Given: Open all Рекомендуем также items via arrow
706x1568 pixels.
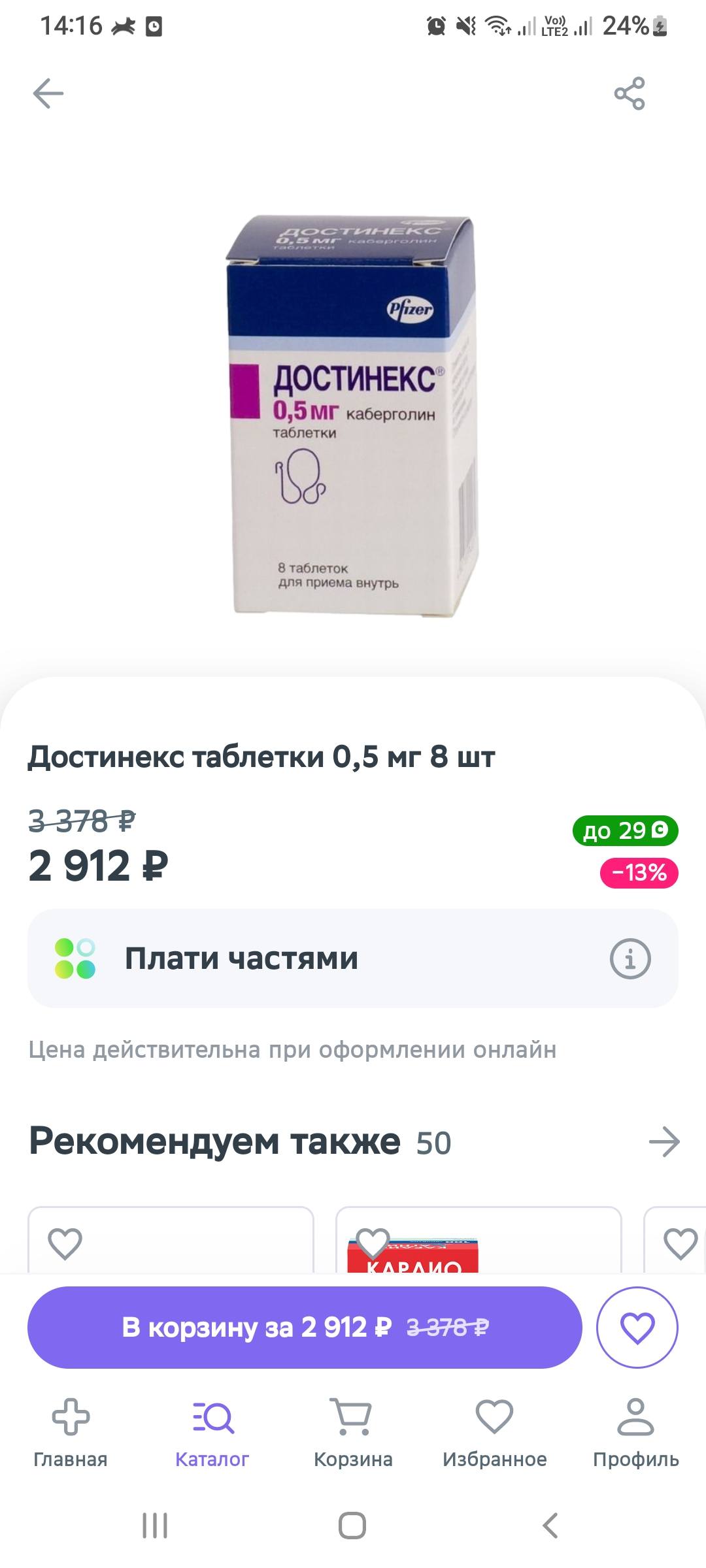Looking at the screenshot, I should pos(665,1139).
